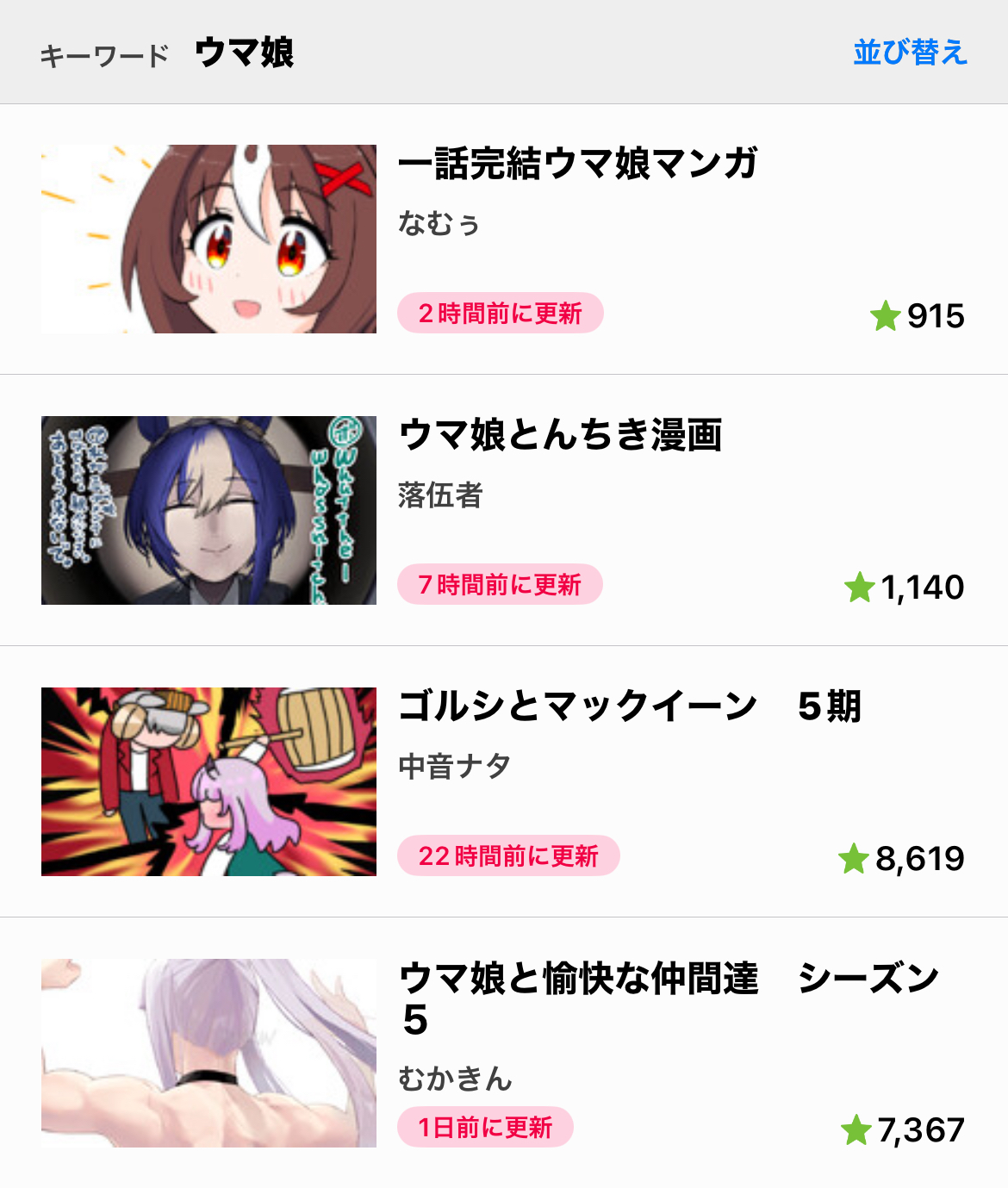Tap the 並び替え sort link
The image size is (1008, 1188).
(910, 53)
